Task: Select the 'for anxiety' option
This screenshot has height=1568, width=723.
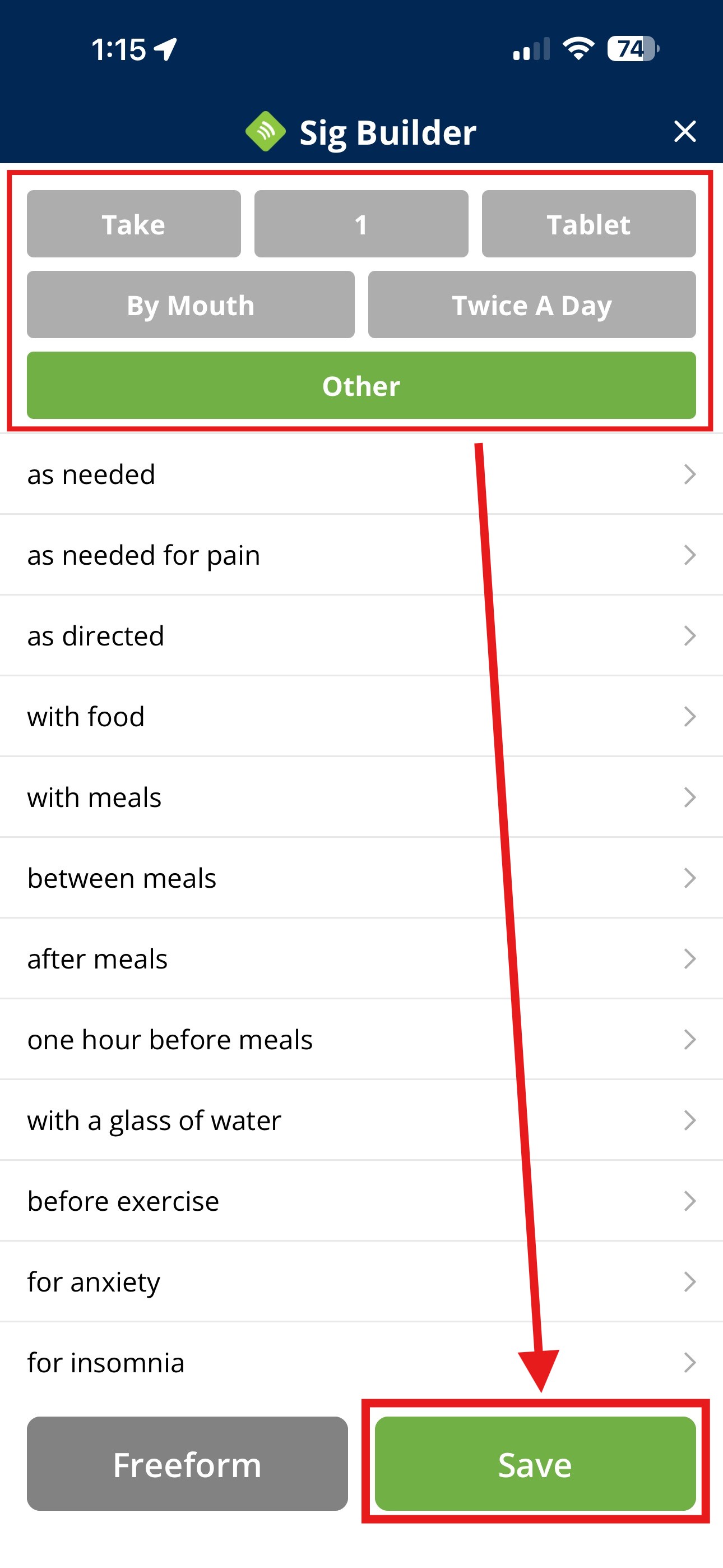Action: [361, 1282]
